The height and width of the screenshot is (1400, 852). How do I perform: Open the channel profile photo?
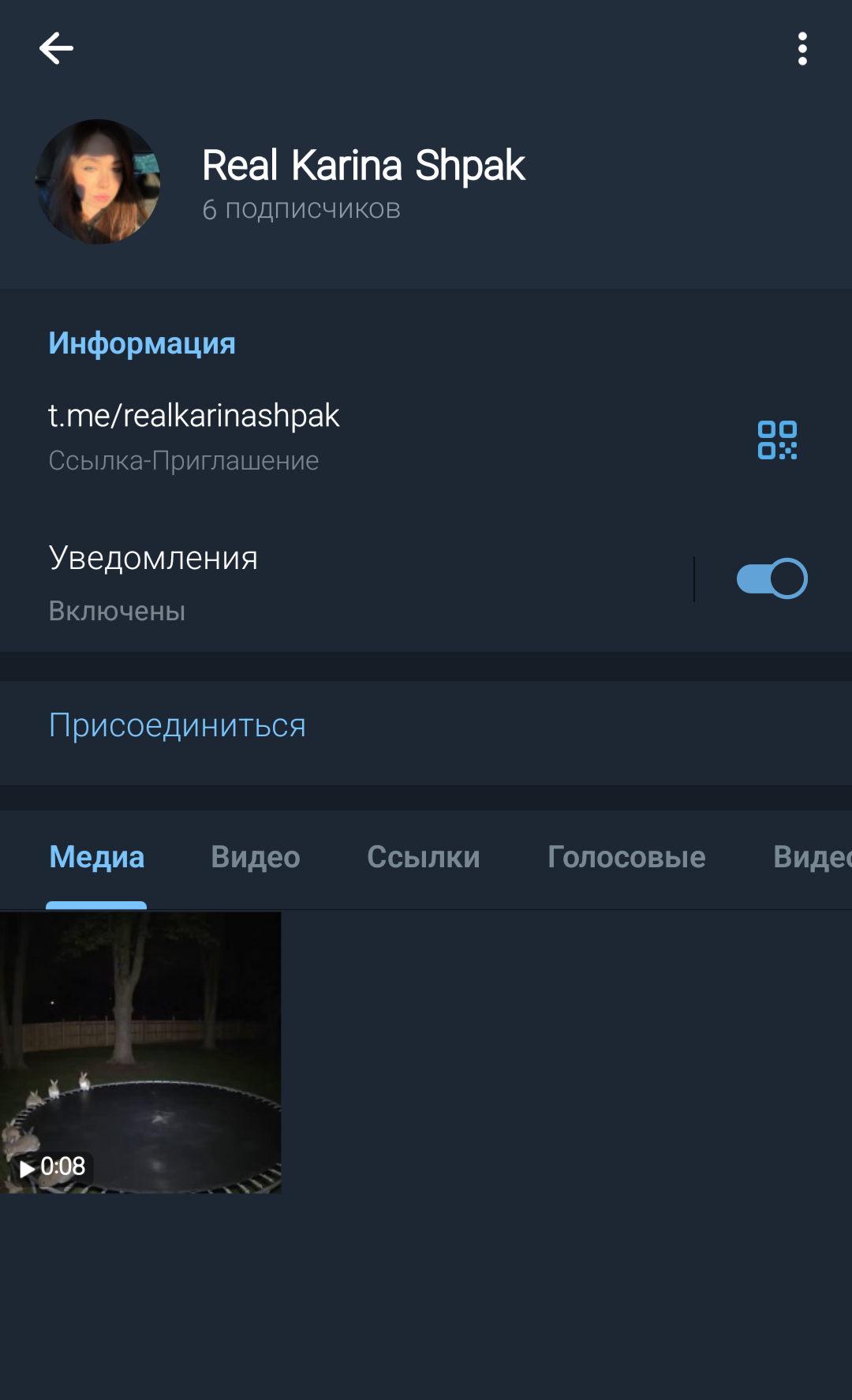[99, 182]
